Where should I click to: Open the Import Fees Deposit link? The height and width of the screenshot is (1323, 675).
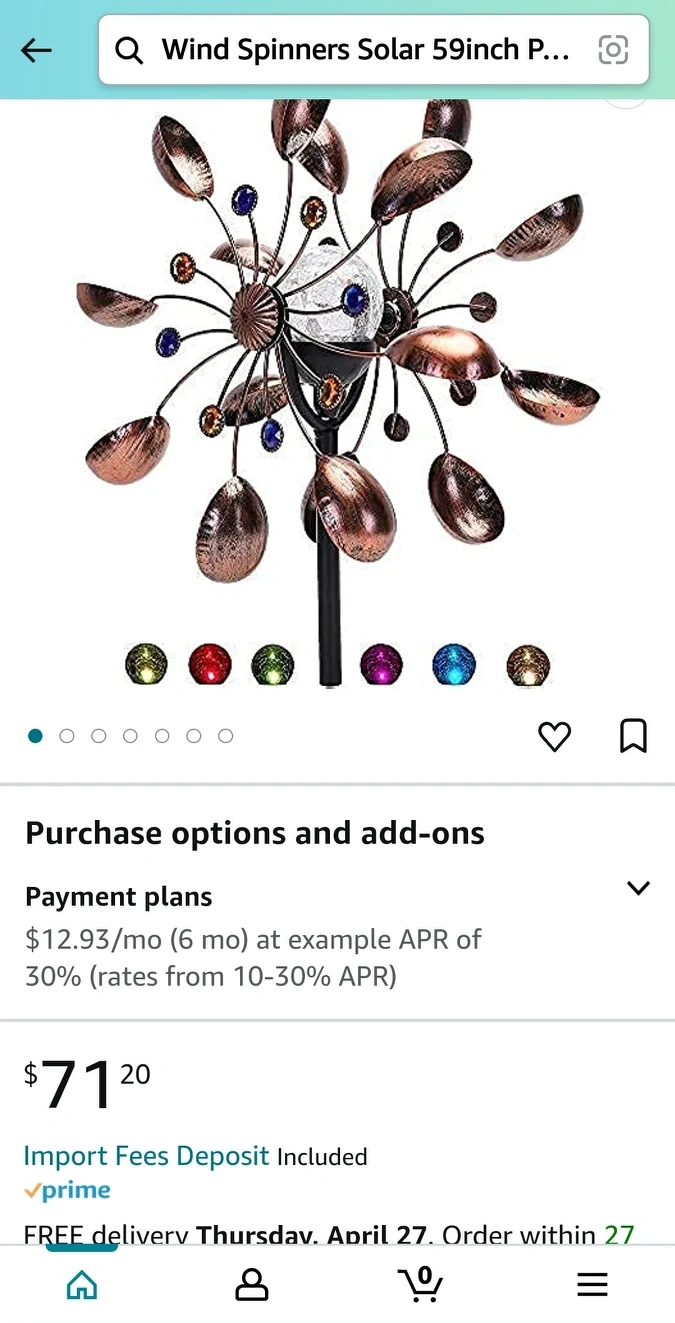point(146,1156)
